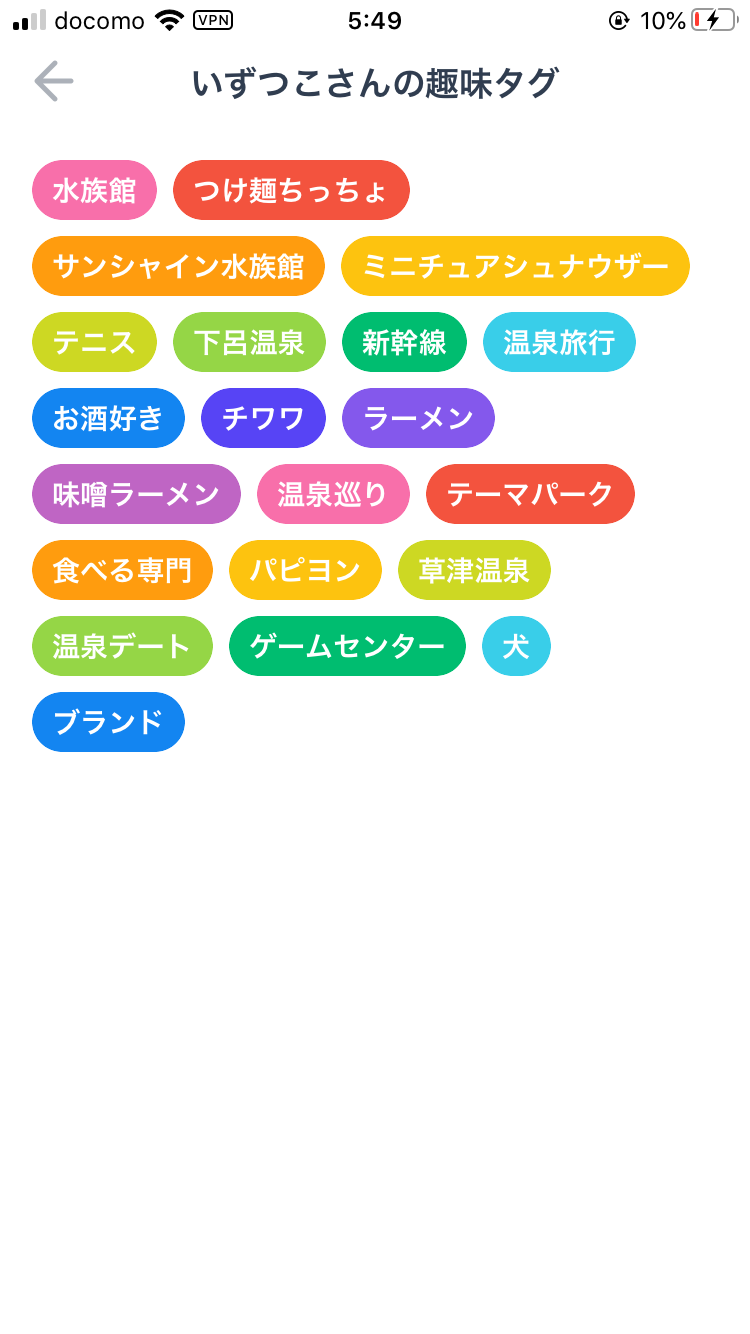Screen dimensions: 750x1334
Task: Tap the 新幹線 tag
Action: [404, 342]
